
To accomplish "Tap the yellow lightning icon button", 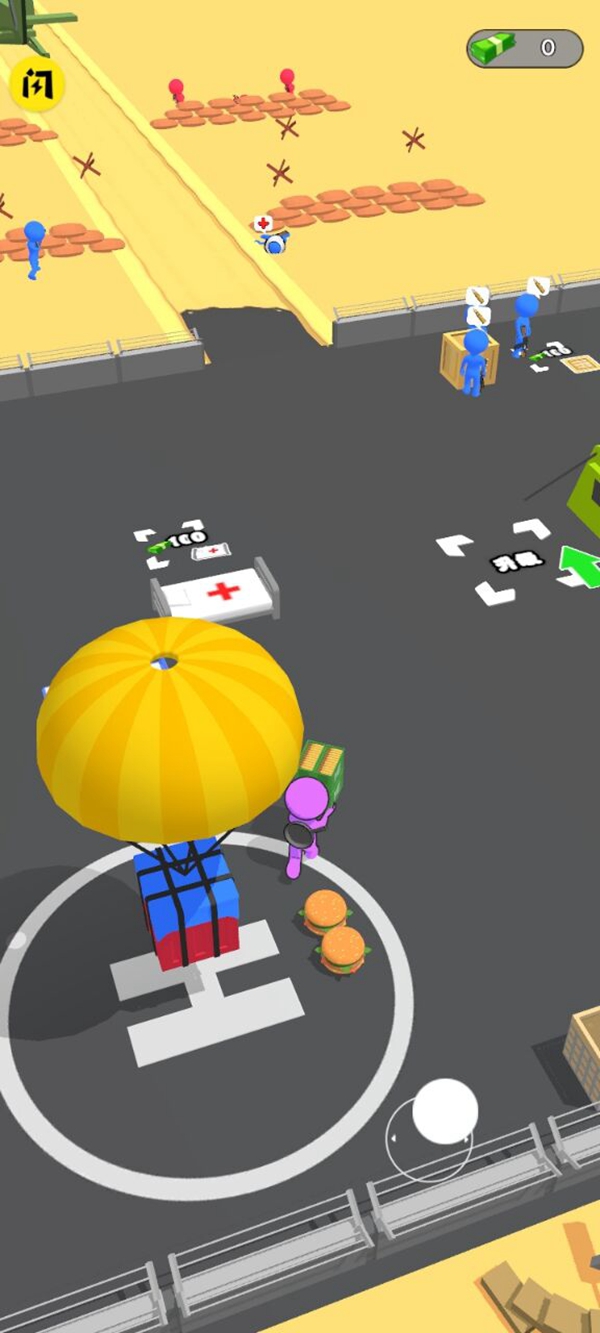I will [37, 84].
